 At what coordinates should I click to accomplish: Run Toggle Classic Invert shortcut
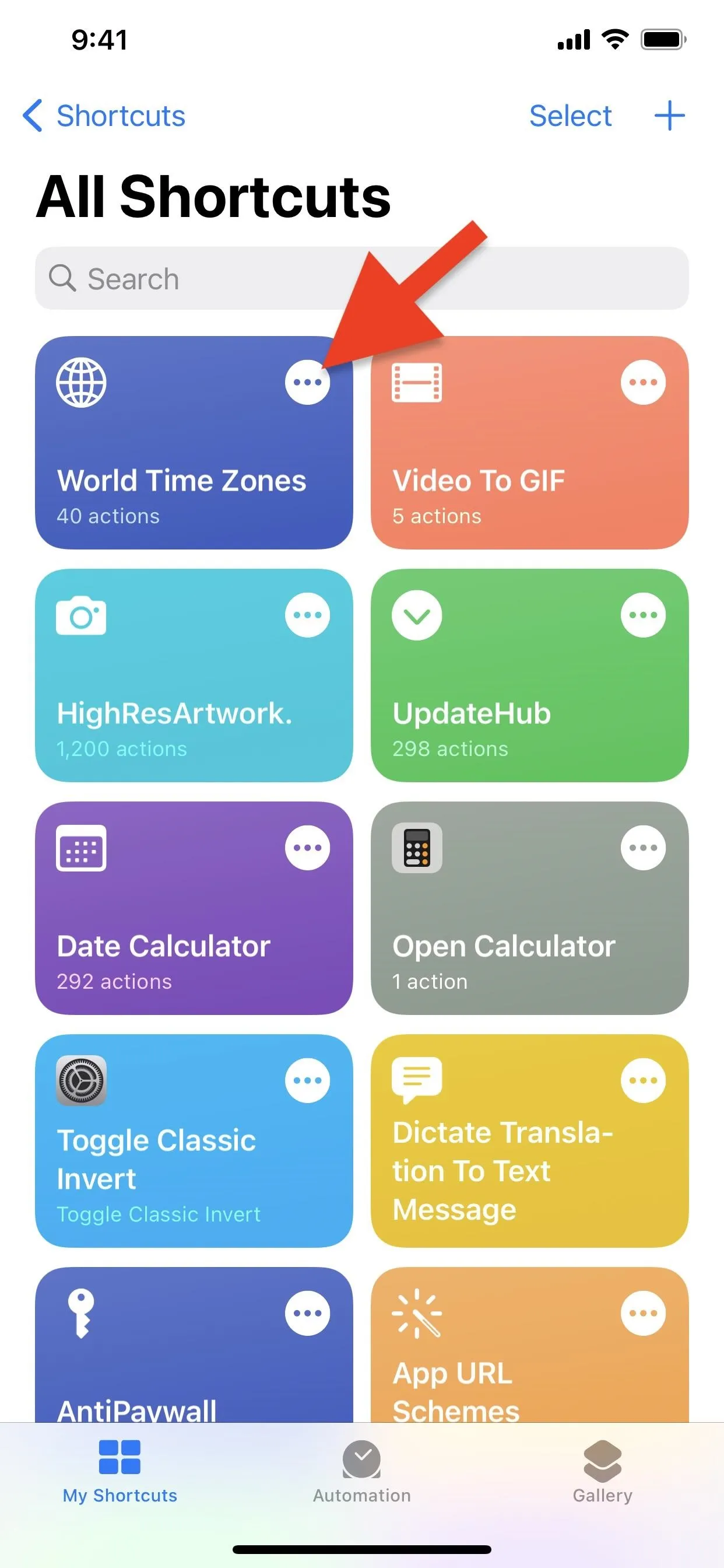pos(194,1140)
